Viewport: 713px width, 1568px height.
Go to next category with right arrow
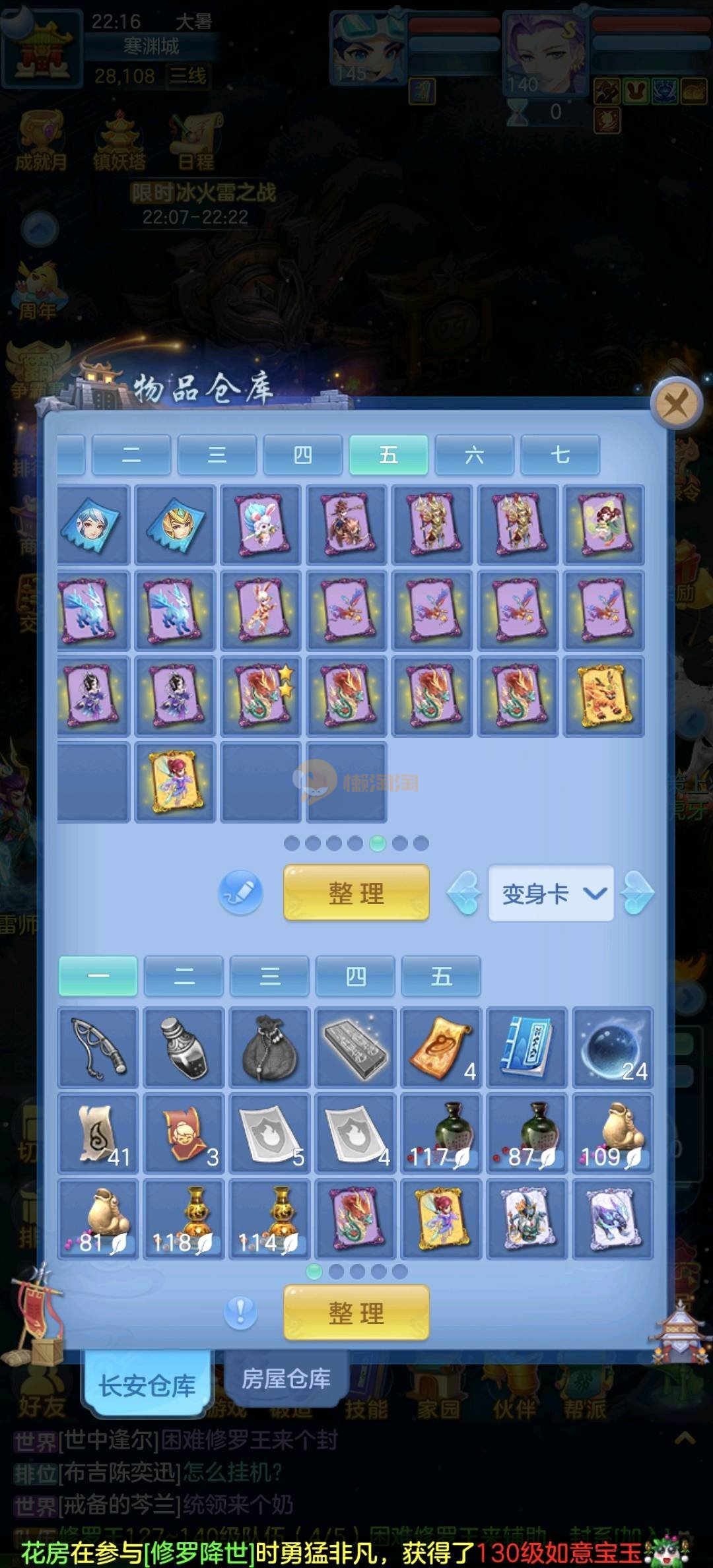(x=638, y=893)
